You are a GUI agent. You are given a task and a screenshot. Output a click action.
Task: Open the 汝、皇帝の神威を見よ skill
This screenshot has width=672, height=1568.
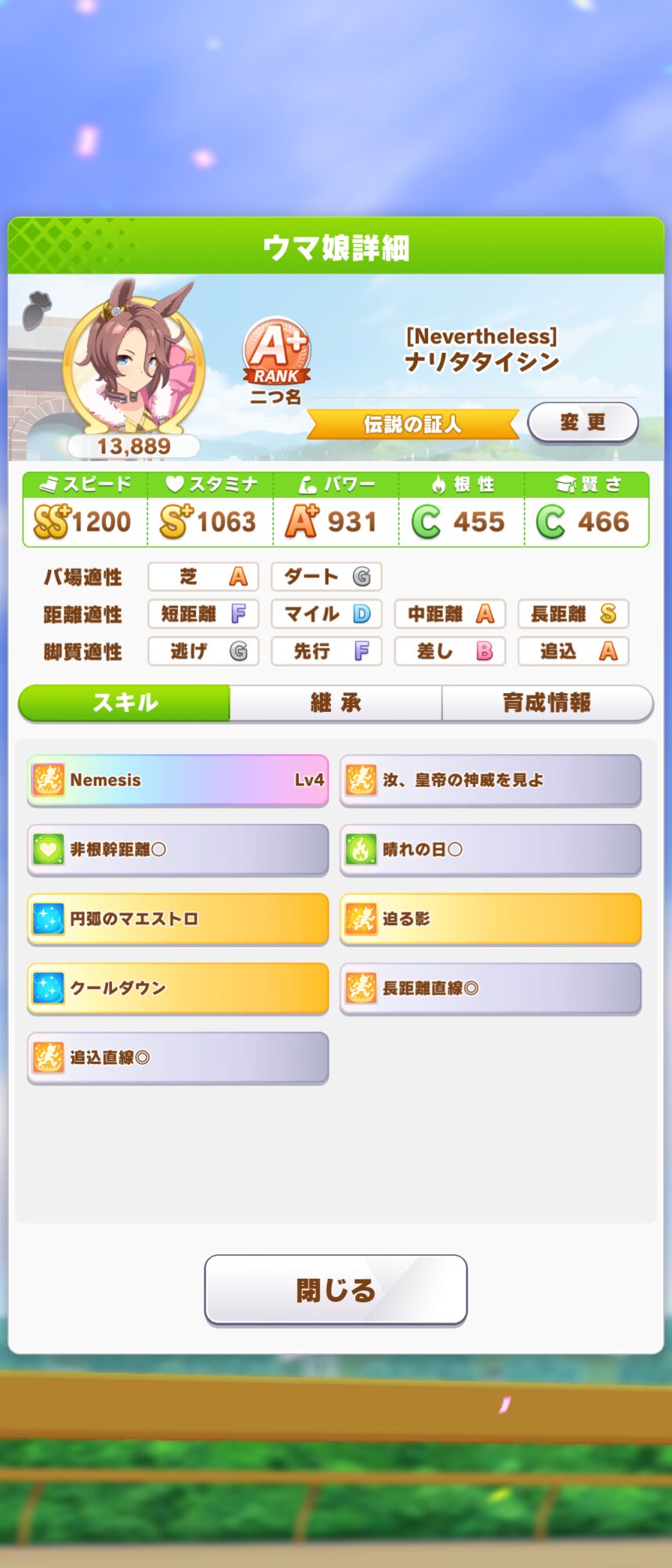point(490,780)
